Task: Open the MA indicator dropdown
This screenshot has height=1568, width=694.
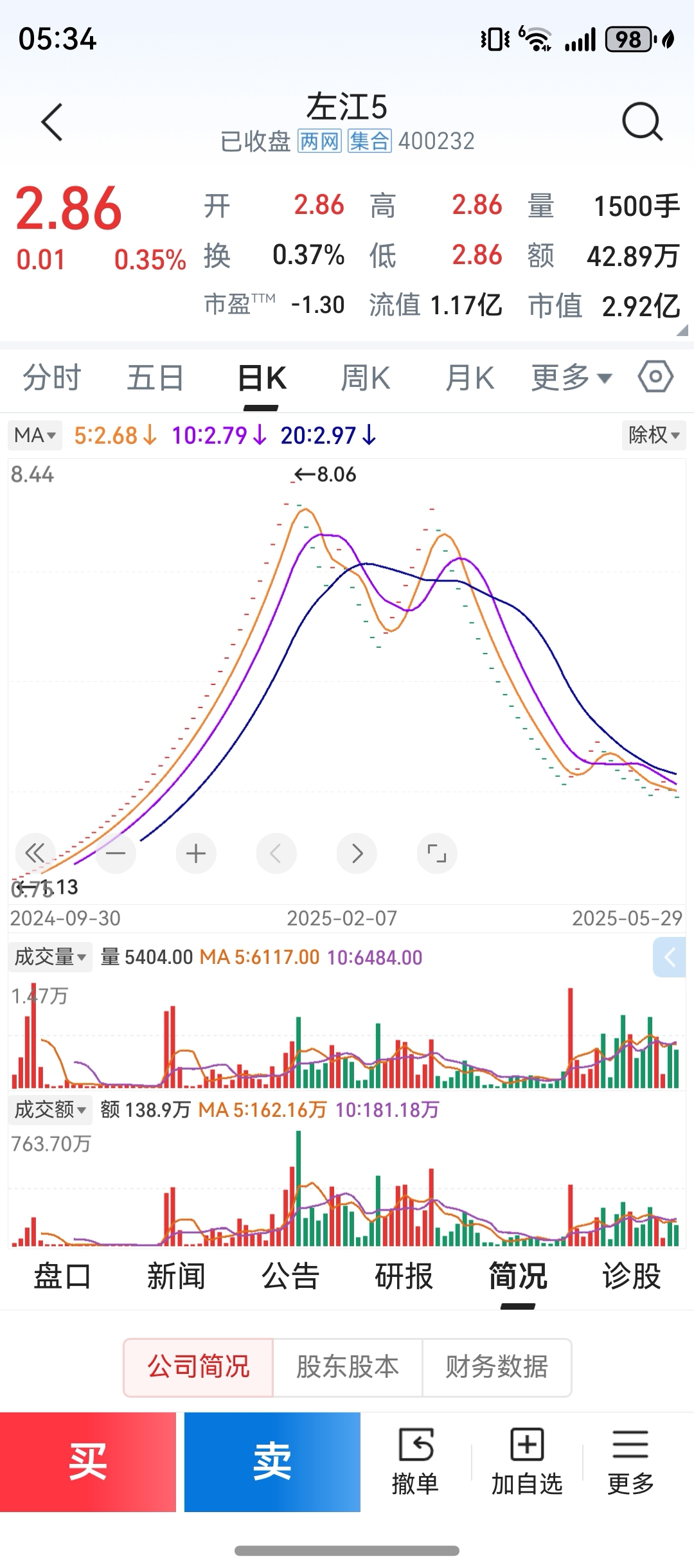Action: (35, 435)
